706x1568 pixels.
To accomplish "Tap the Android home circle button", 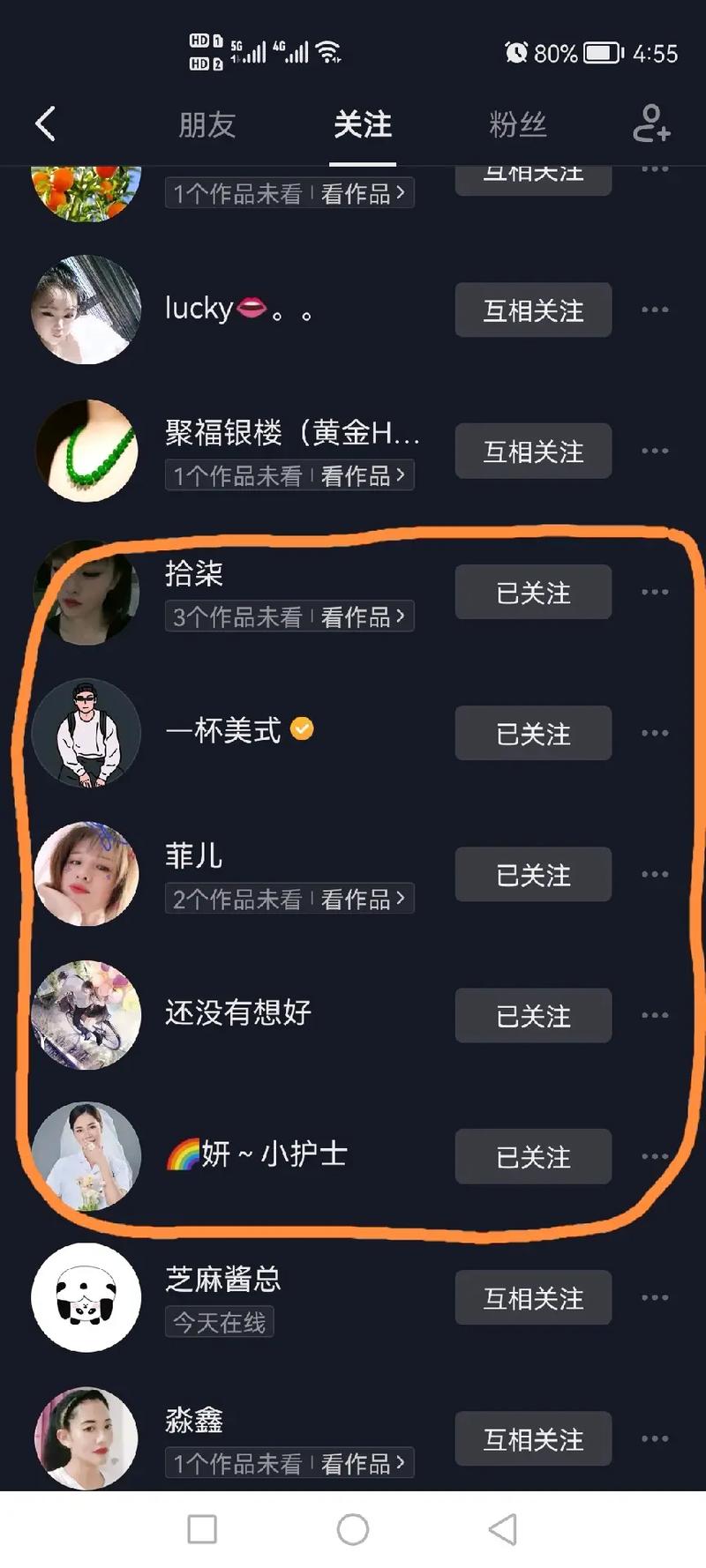I will click(353, 1531).
